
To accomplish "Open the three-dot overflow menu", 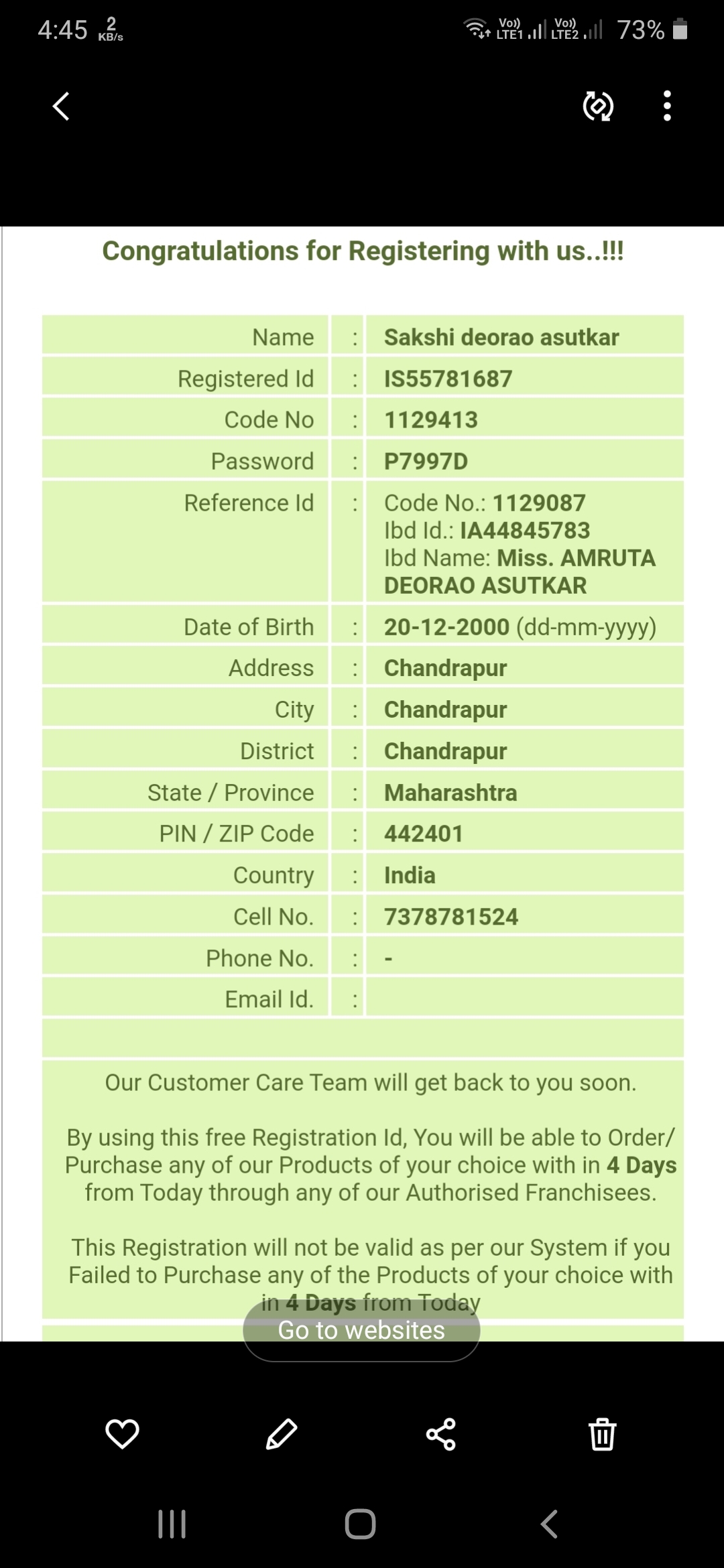I will 666,106.
